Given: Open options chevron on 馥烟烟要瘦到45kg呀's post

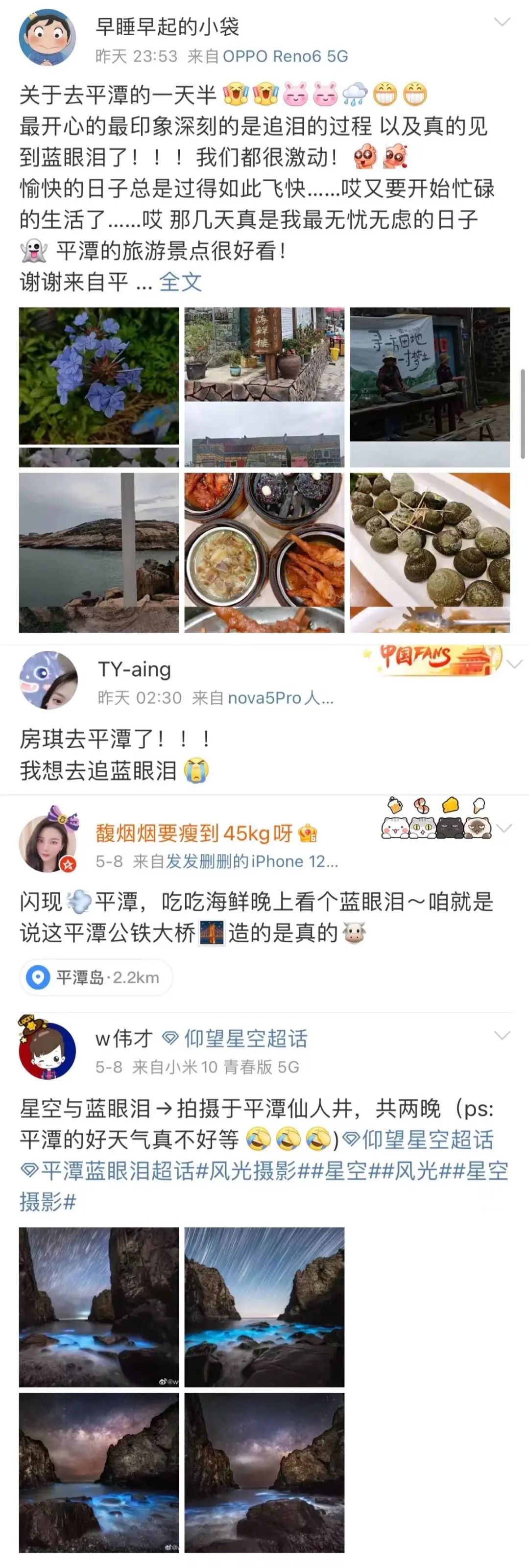Looking at the screenshot, I should point(504,829).
